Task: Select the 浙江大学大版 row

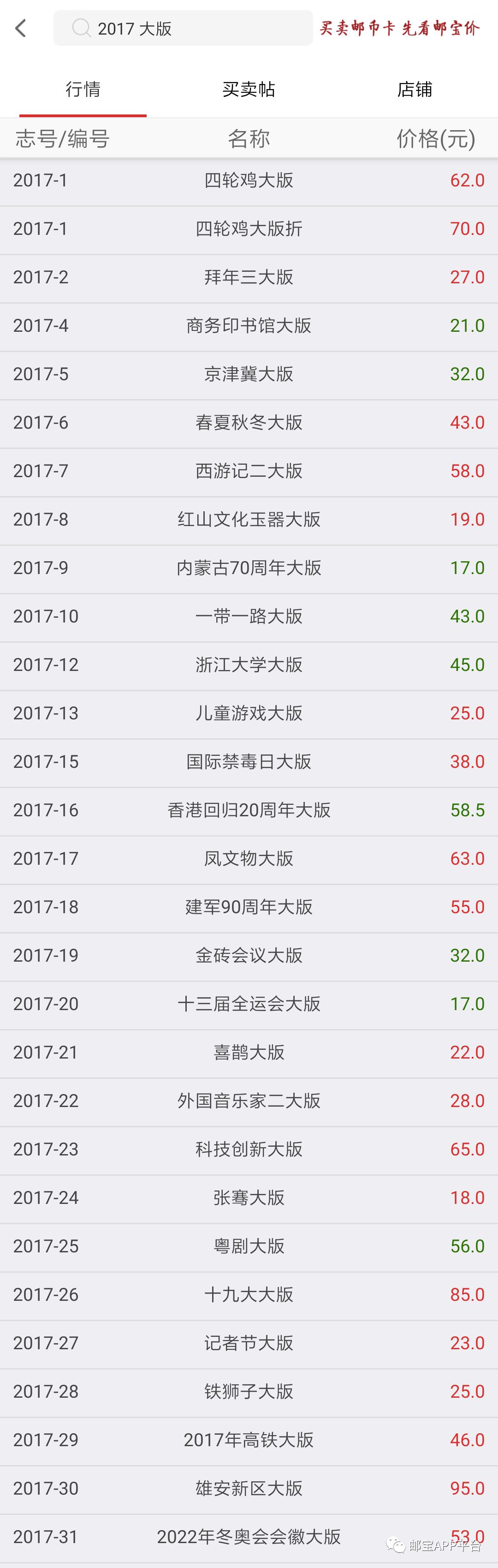Action: click(249, 664)
